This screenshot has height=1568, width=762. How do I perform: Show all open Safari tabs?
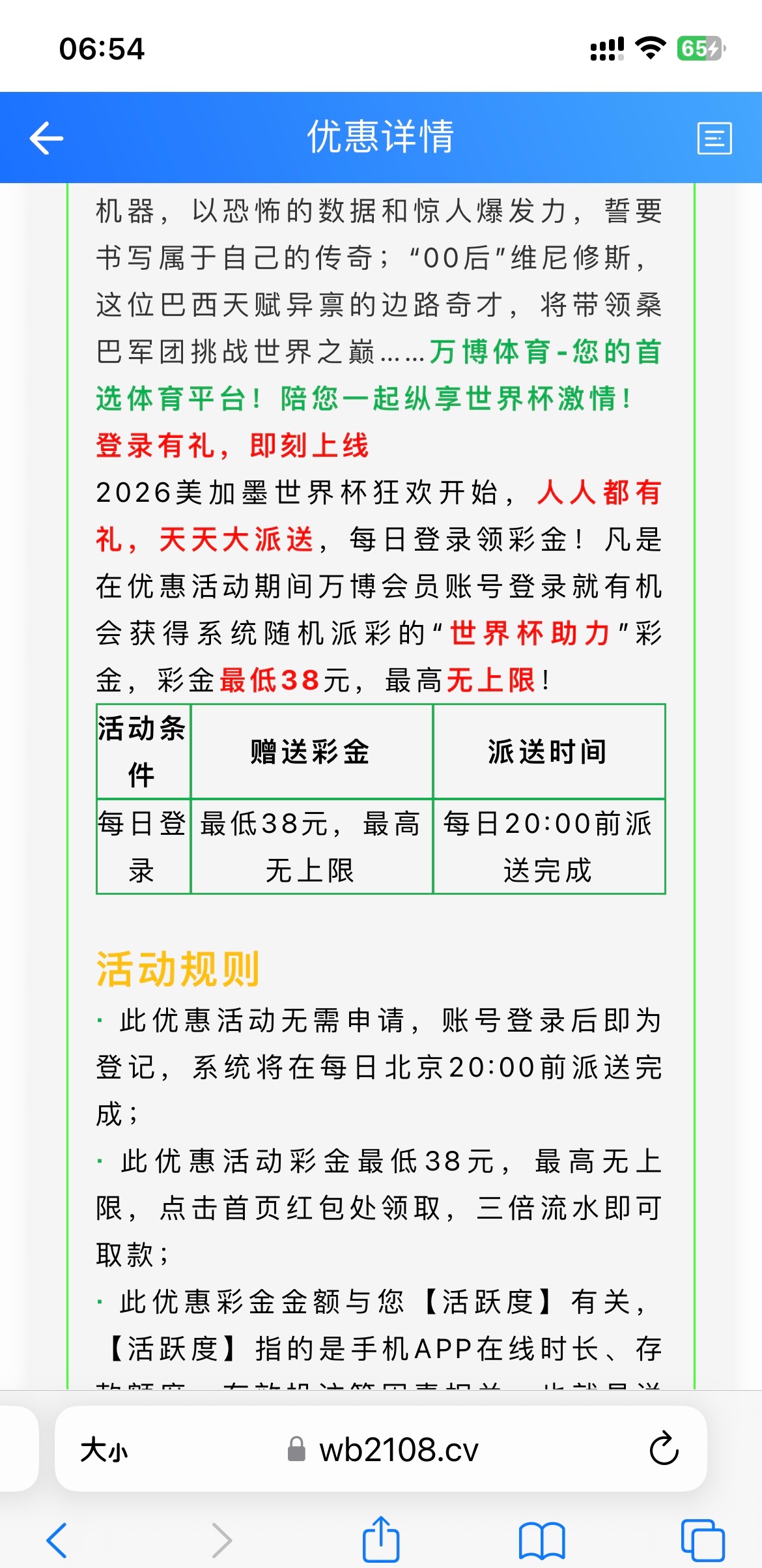coord(703,1540)
